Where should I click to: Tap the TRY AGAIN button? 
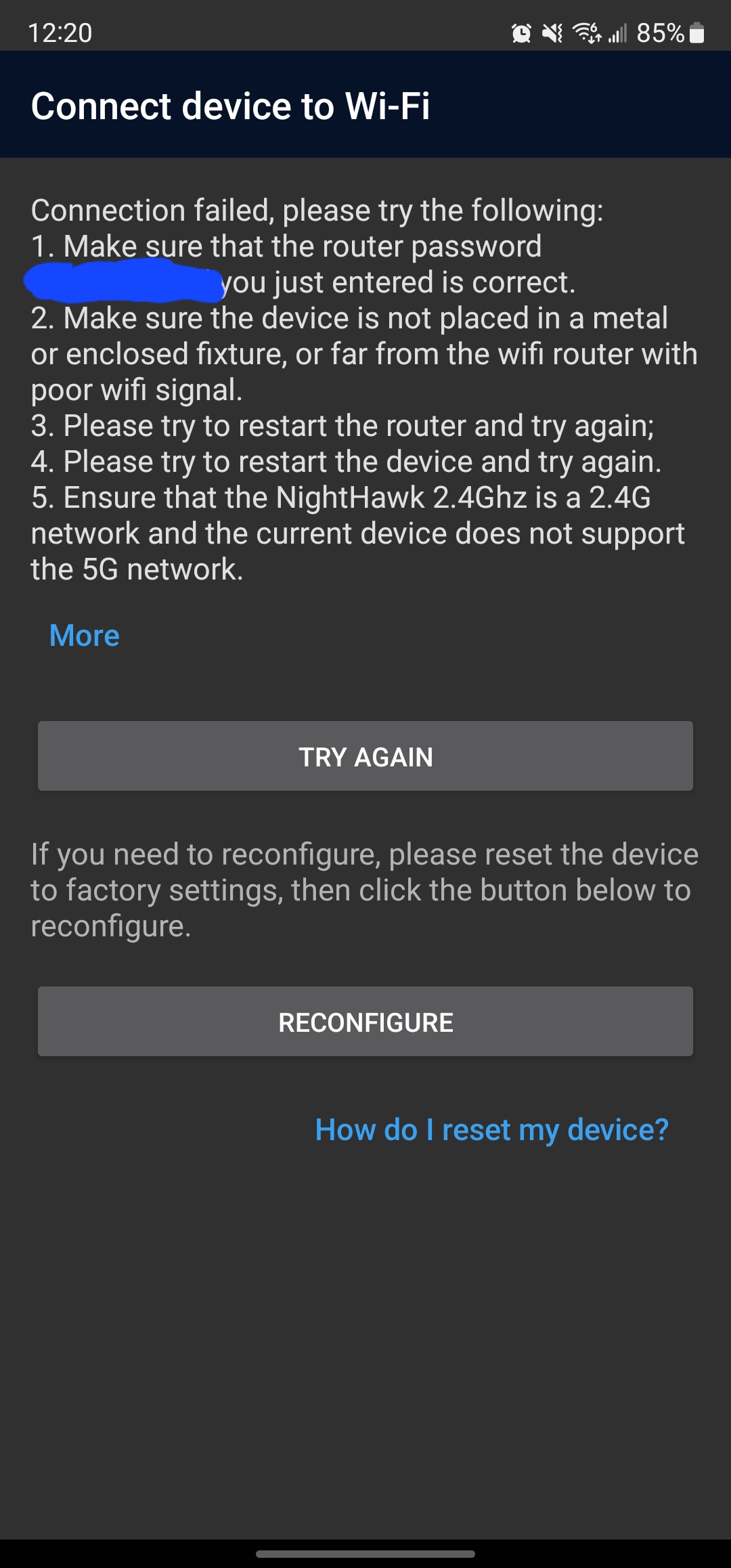(365, 756)
